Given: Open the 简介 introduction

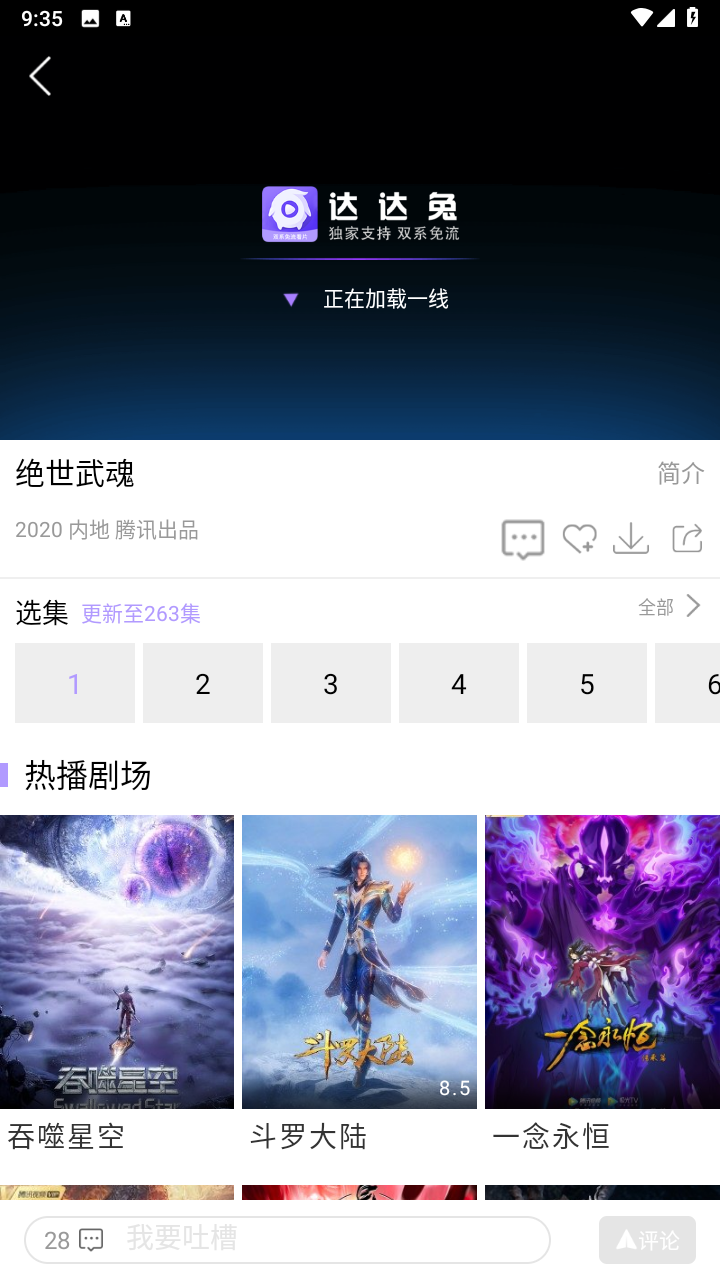Looking at the screenshot, I should click(680, 473).
